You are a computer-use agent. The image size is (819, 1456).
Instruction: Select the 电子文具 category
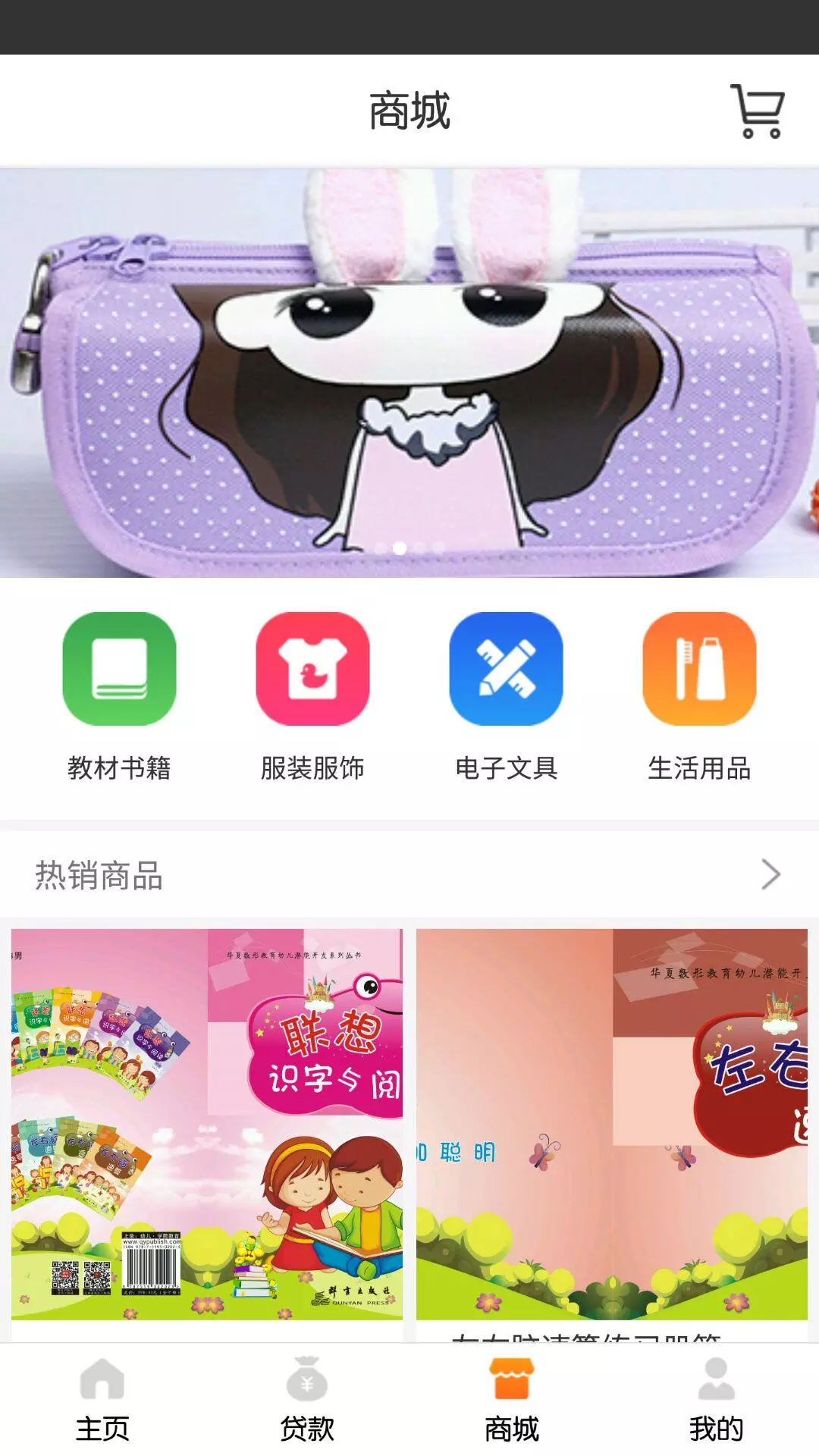(506, 696)
